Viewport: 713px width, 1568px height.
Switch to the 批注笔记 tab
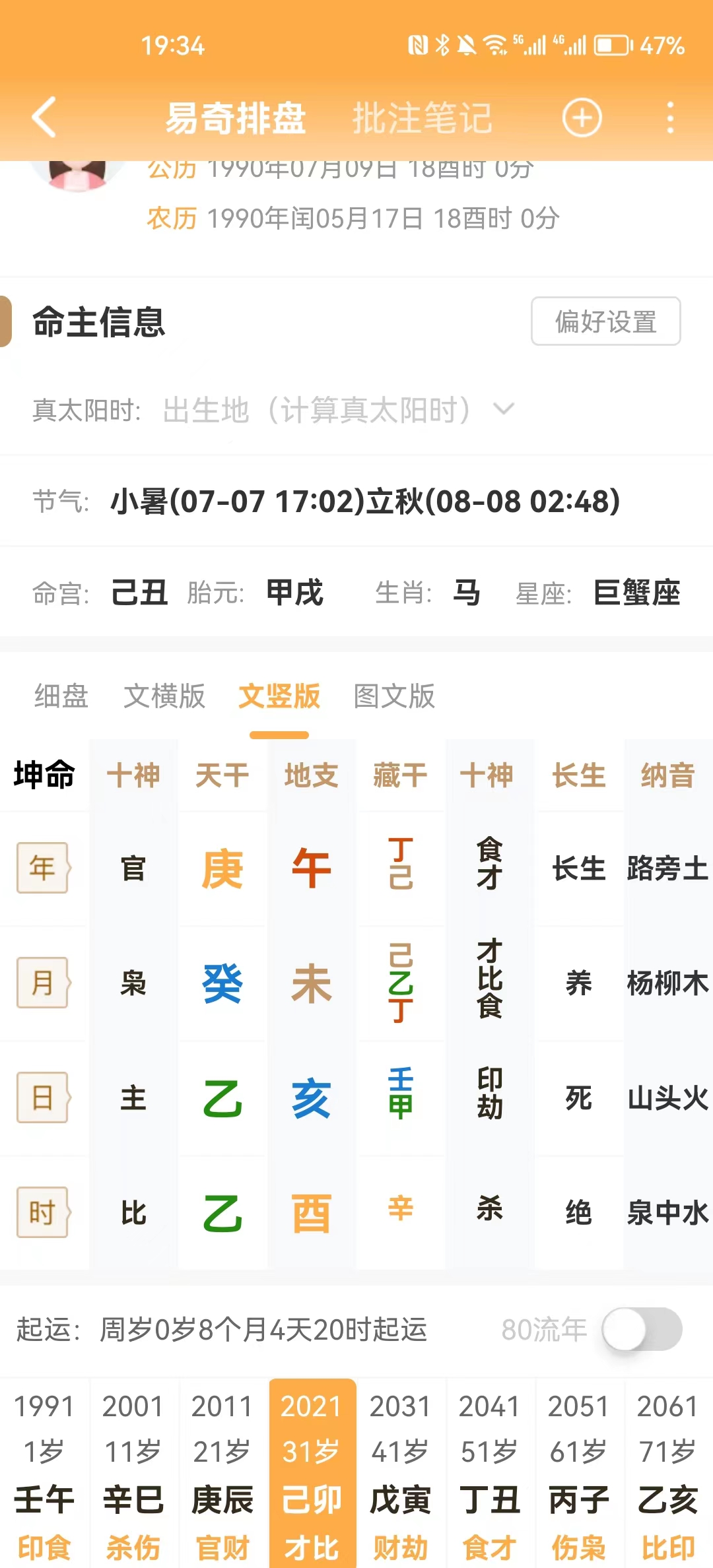pyautogui.click(x=422, y=118)
